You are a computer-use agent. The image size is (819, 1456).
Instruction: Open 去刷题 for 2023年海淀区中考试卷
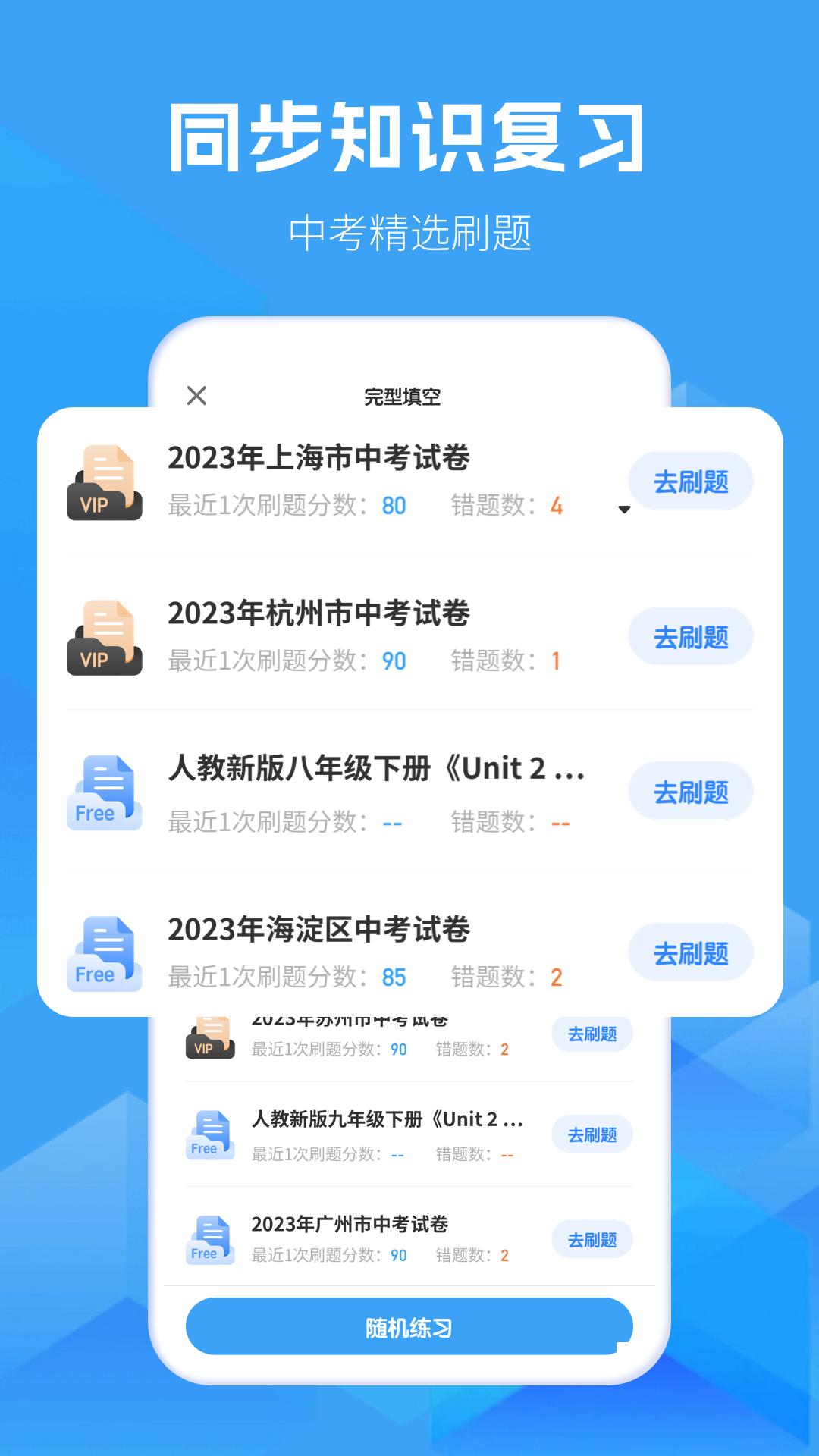[690, 952]
